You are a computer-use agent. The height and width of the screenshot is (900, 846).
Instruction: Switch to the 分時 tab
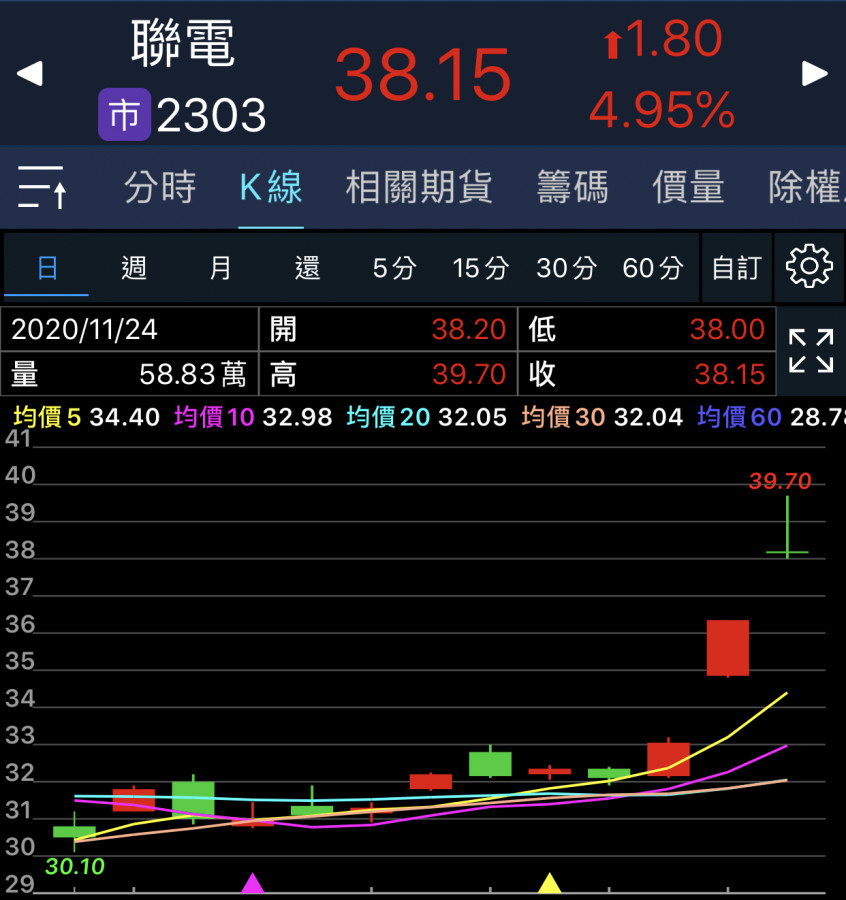tap(159, 187)
